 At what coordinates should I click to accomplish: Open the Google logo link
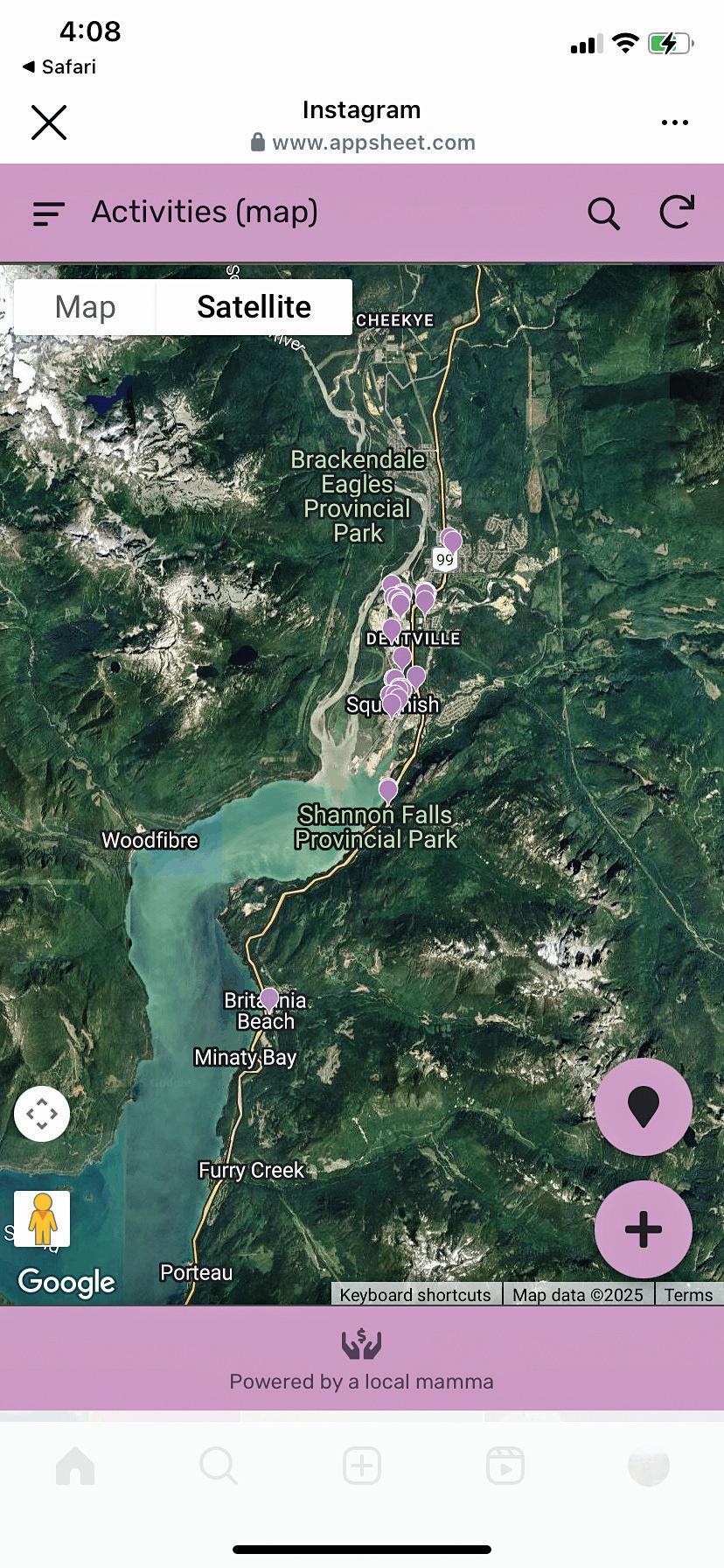point(66,1282)
